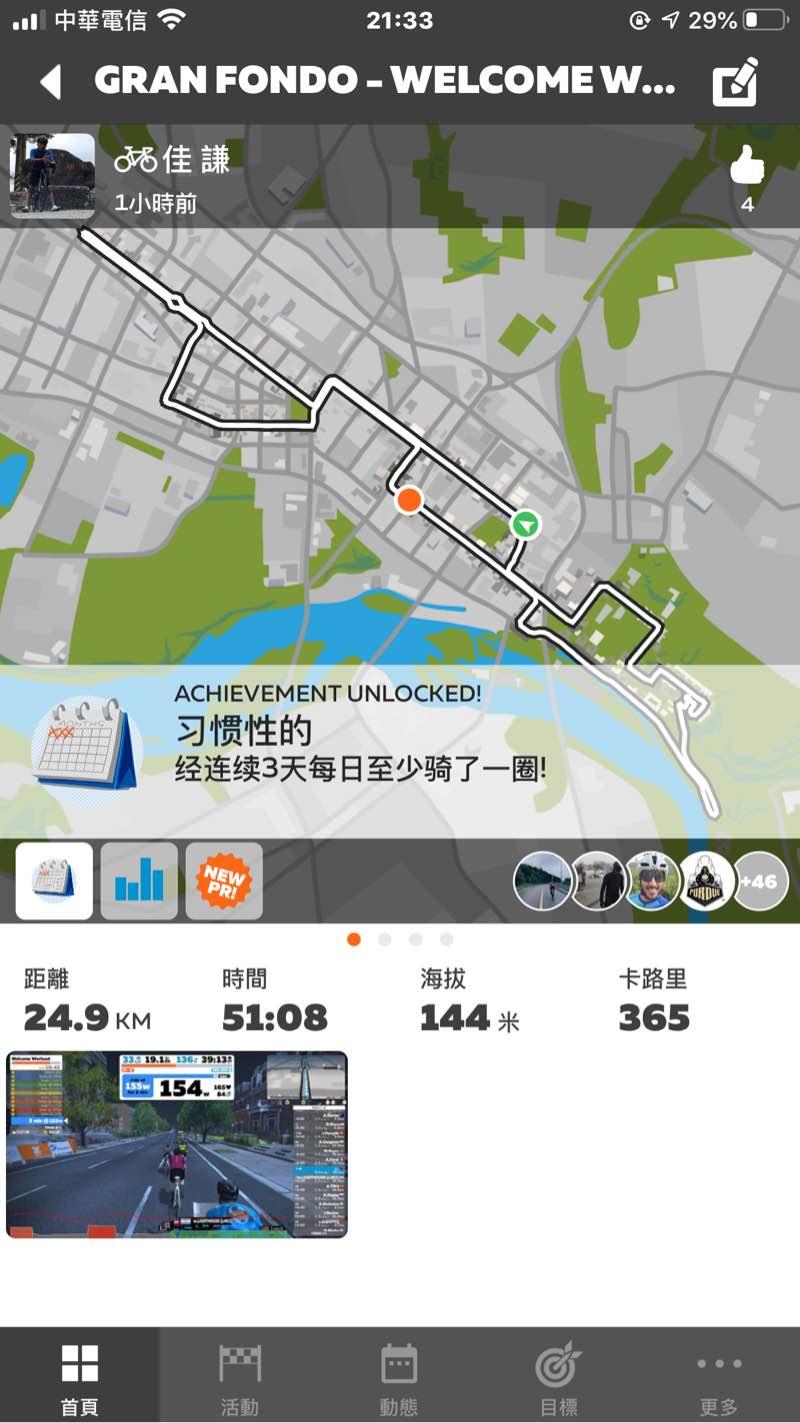Go to the 目標 tab
The height and width of the screenshot is (1423, 800).
click(558, 1377)
